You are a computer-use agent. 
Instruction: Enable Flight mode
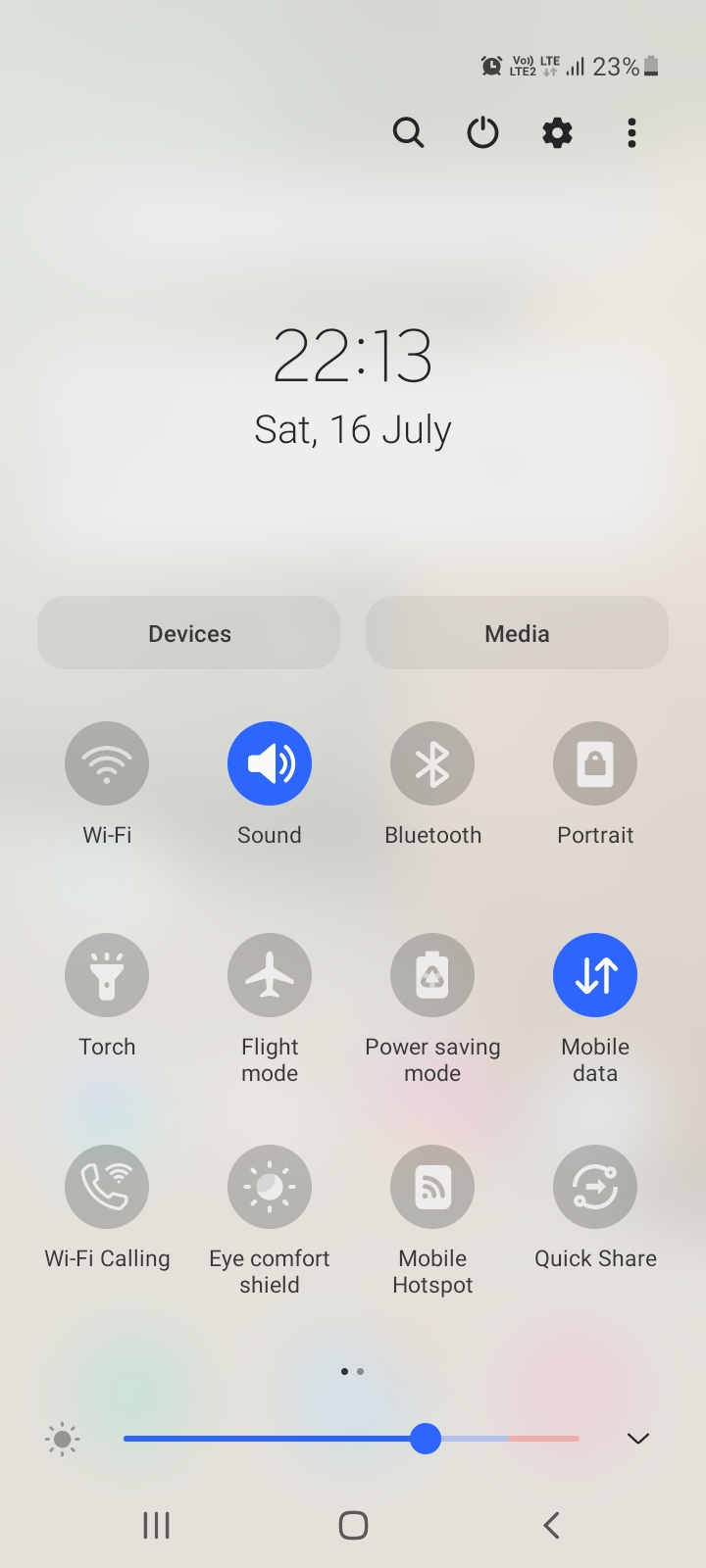[270, 975]
